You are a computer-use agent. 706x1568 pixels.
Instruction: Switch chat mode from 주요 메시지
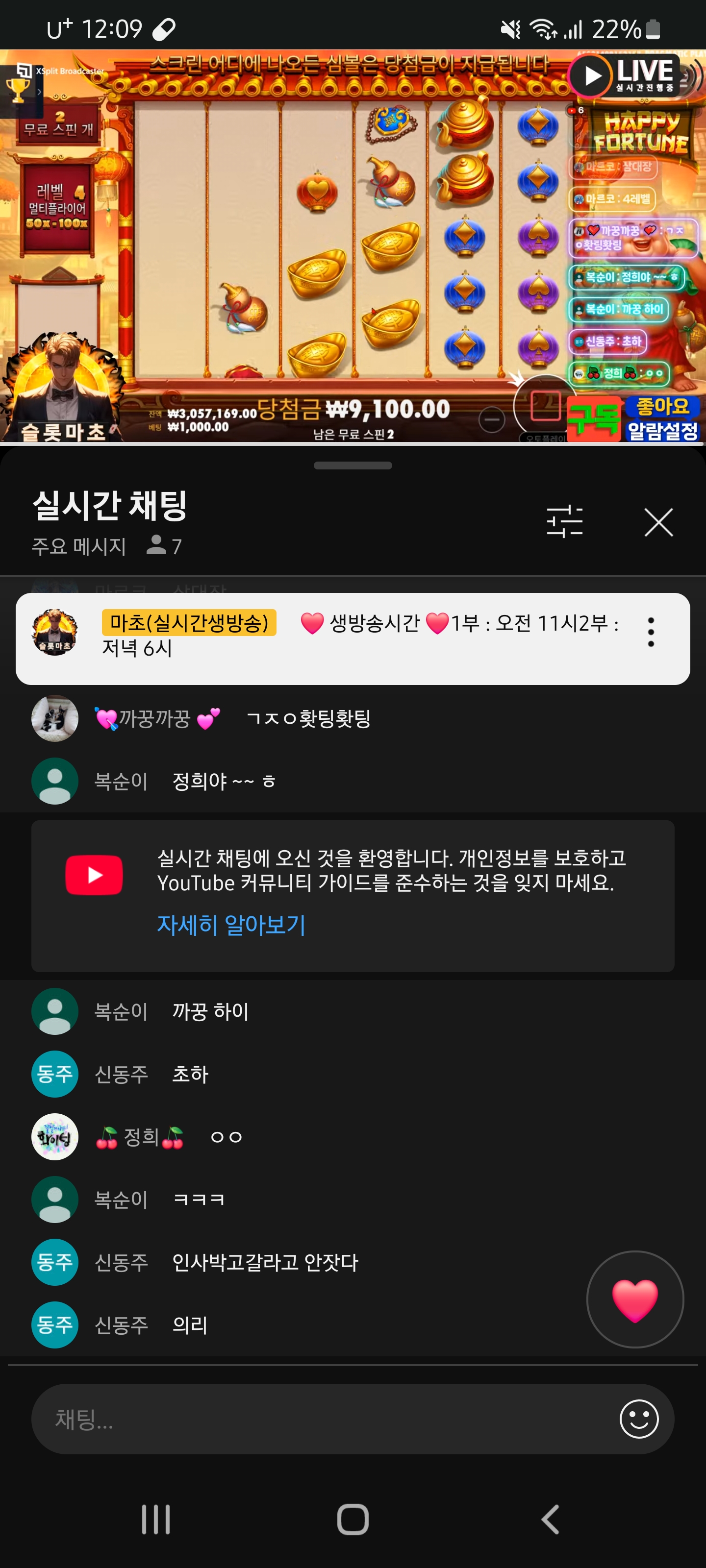coord(78,546)
